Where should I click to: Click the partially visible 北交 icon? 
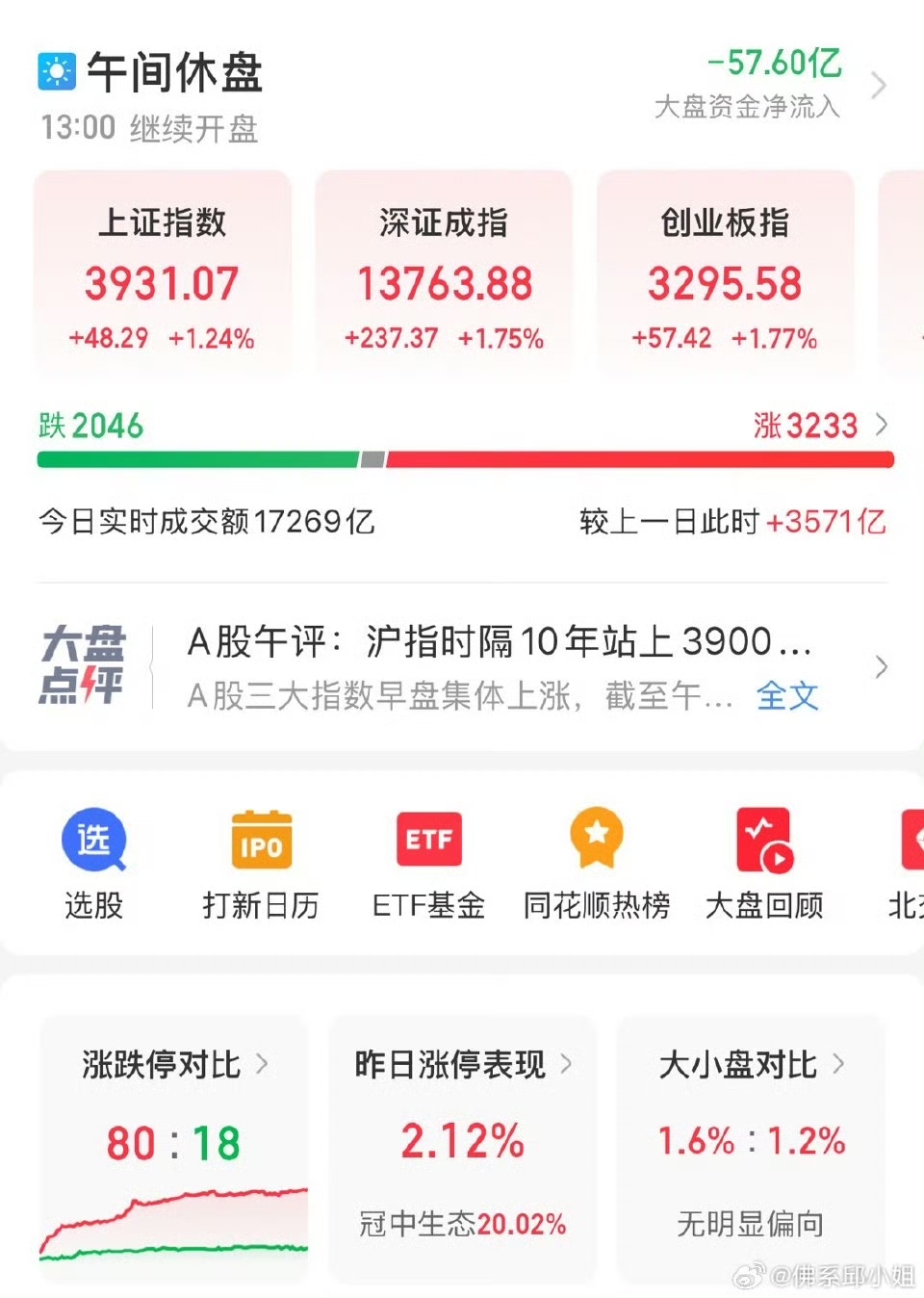(912, 840)
